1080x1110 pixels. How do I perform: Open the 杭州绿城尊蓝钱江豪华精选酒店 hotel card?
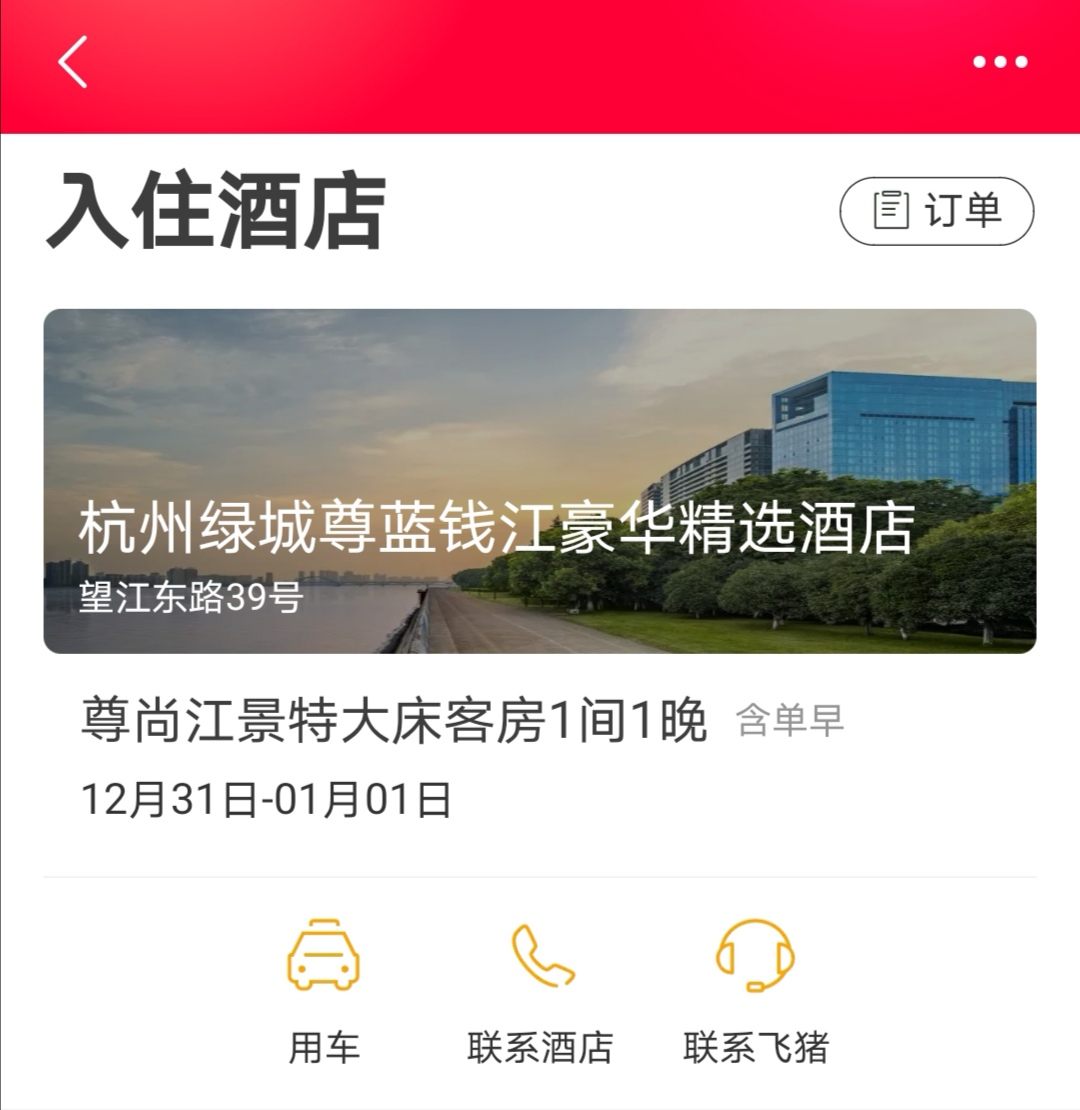click(x=540, y=481)
